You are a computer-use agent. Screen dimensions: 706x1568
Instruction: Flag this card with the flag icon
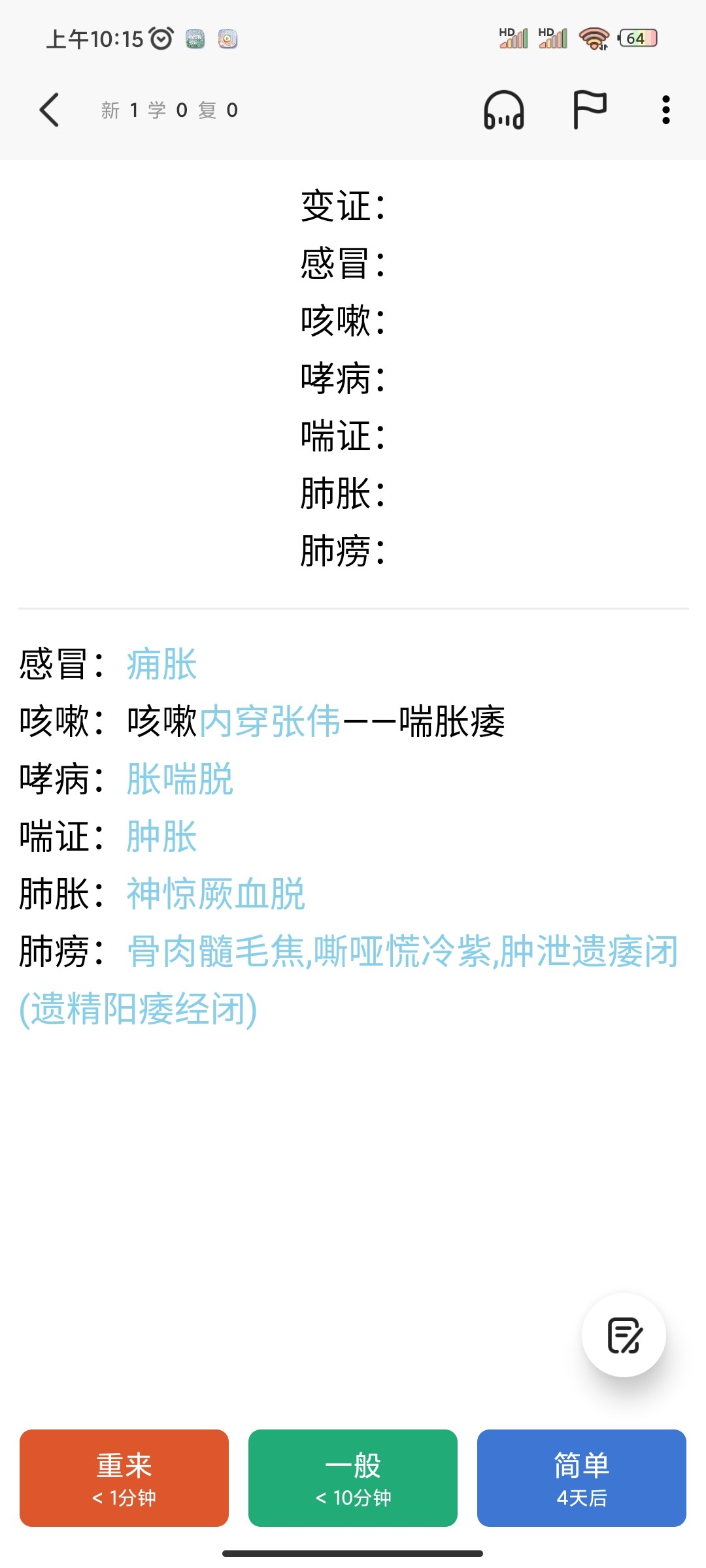(590, 110)
